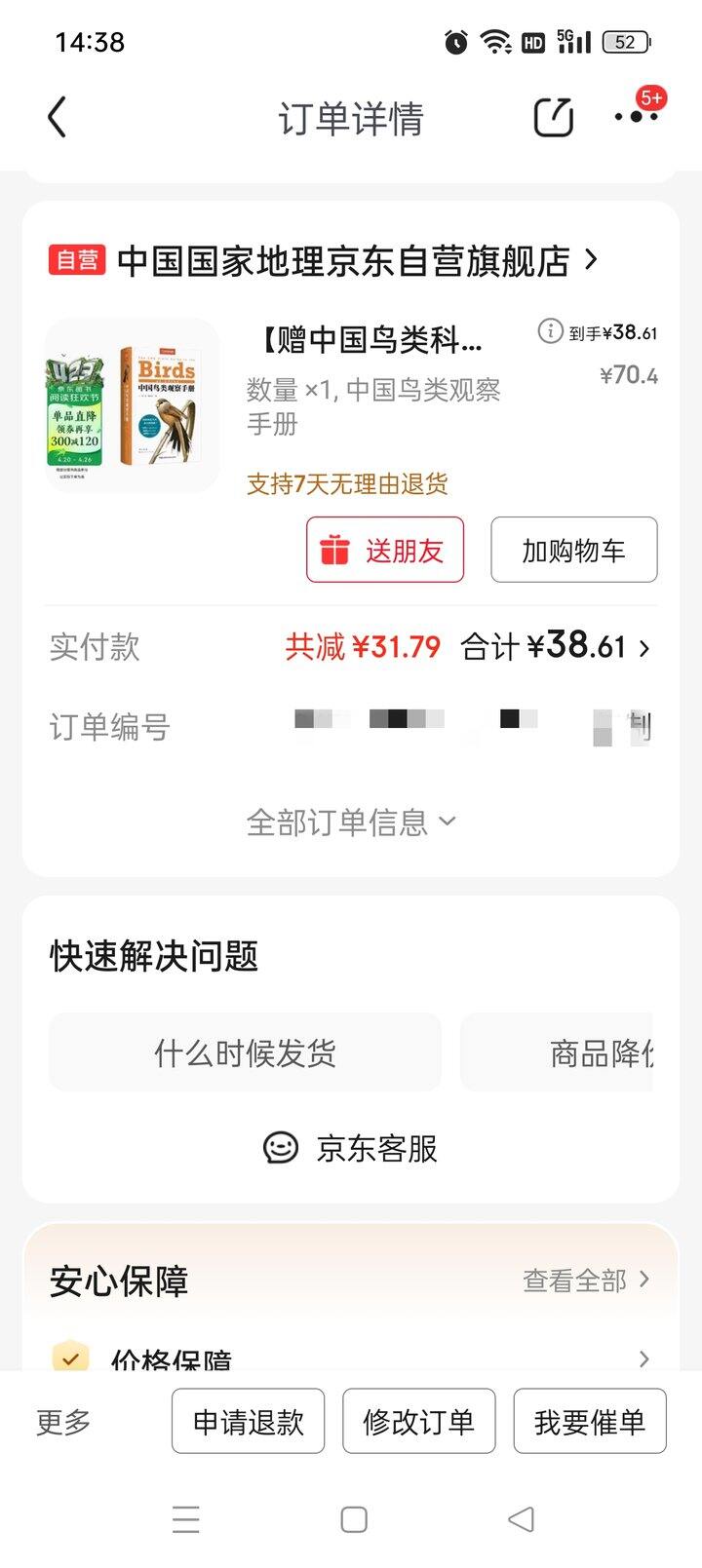
Task: Tap 送朋友 to gift this item
Action: pyautogui.click(x=385, y=551)
